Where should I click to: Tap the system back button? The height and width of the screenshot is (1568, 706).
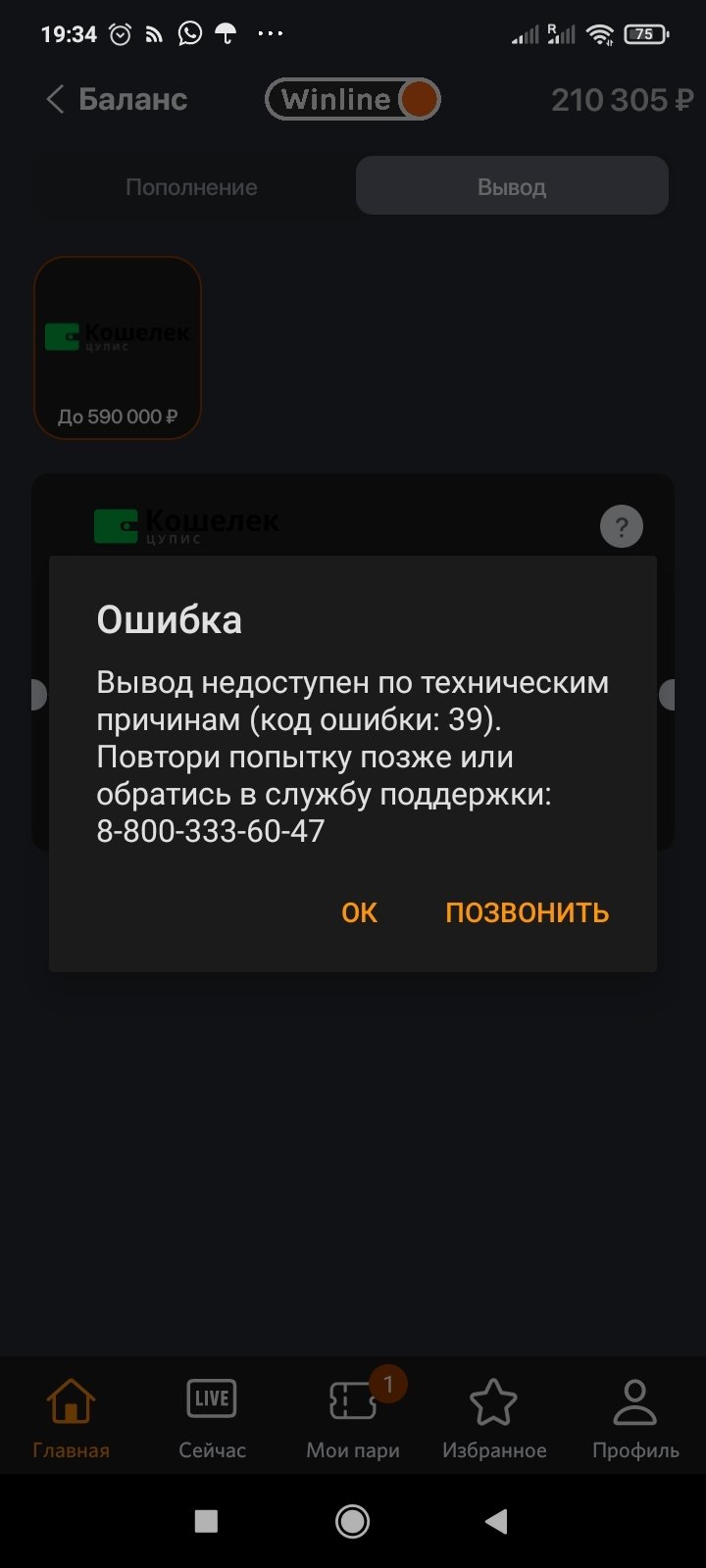[x=497, y=1521]
